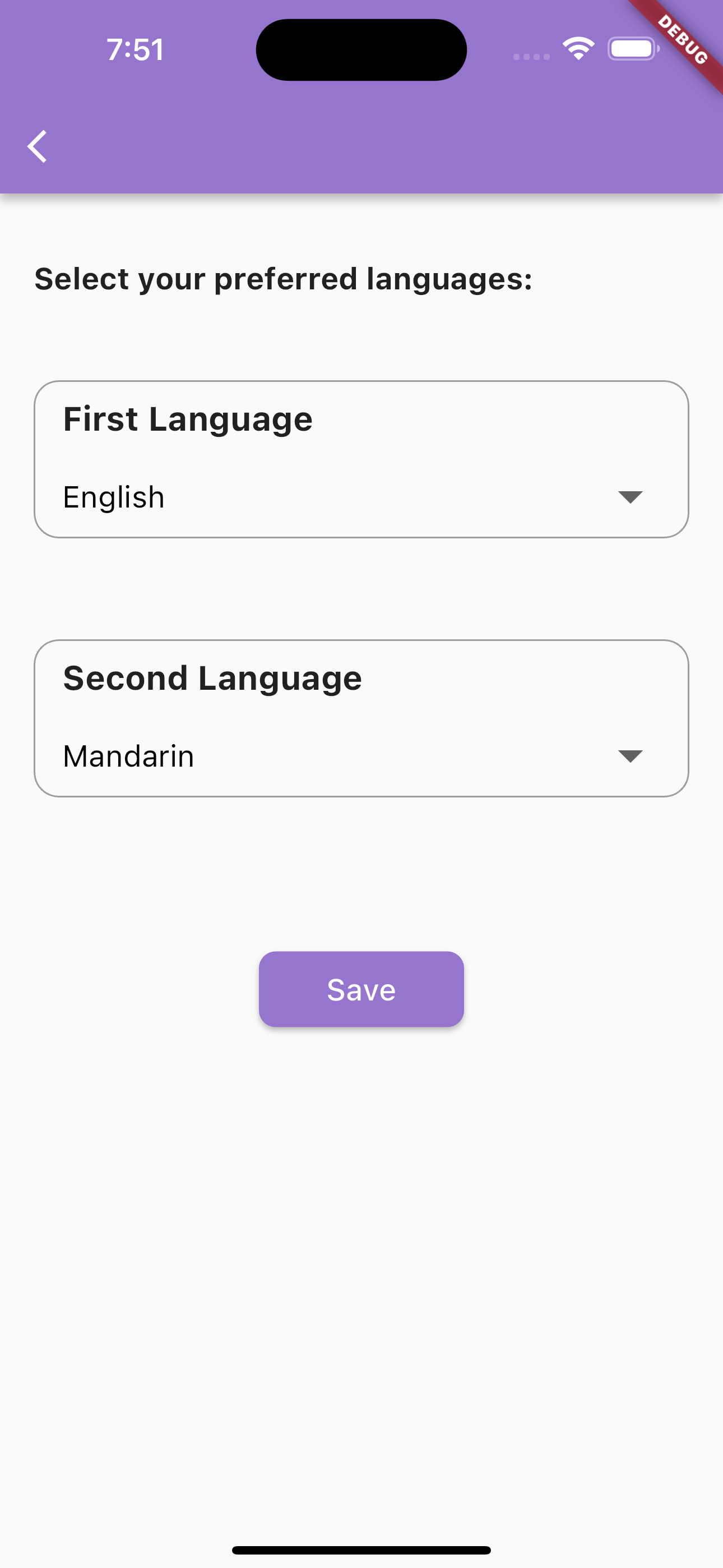The image size is (723, 1568).
Task: Select the Mandarin option text
Action: tap(128, 756)
